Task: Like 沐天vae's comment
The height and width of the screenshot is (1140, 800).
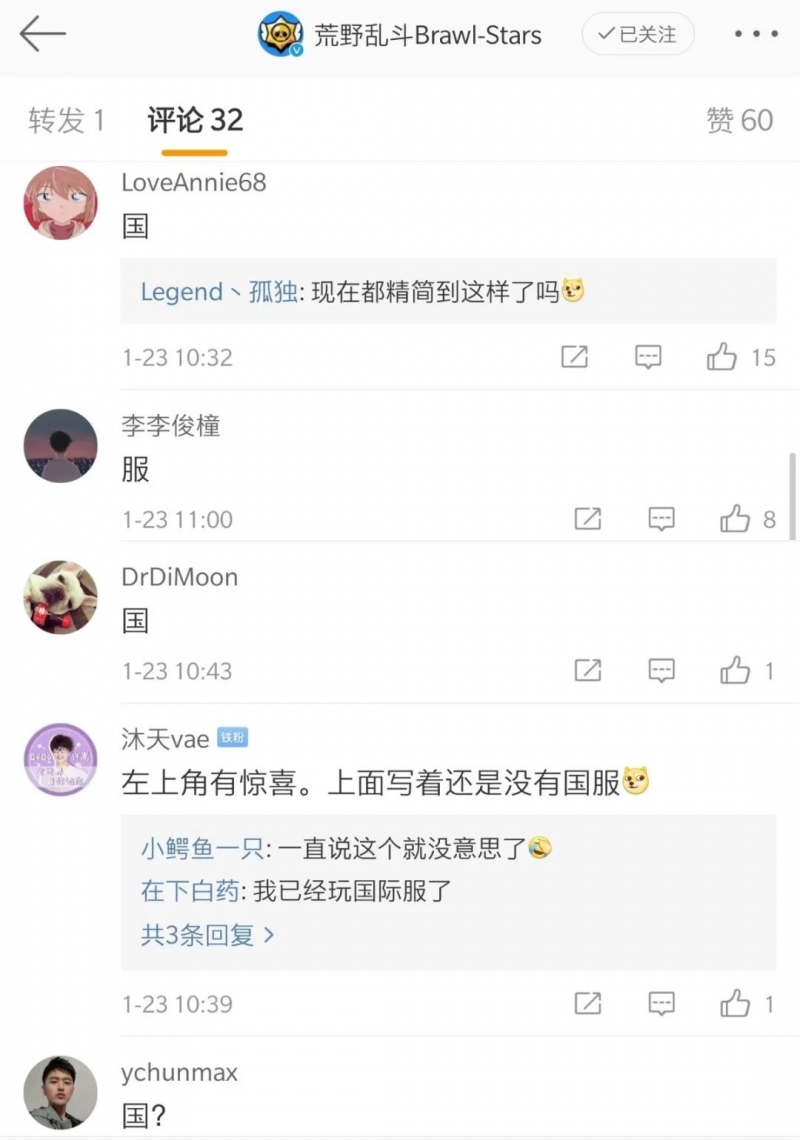Action: 735,1003
